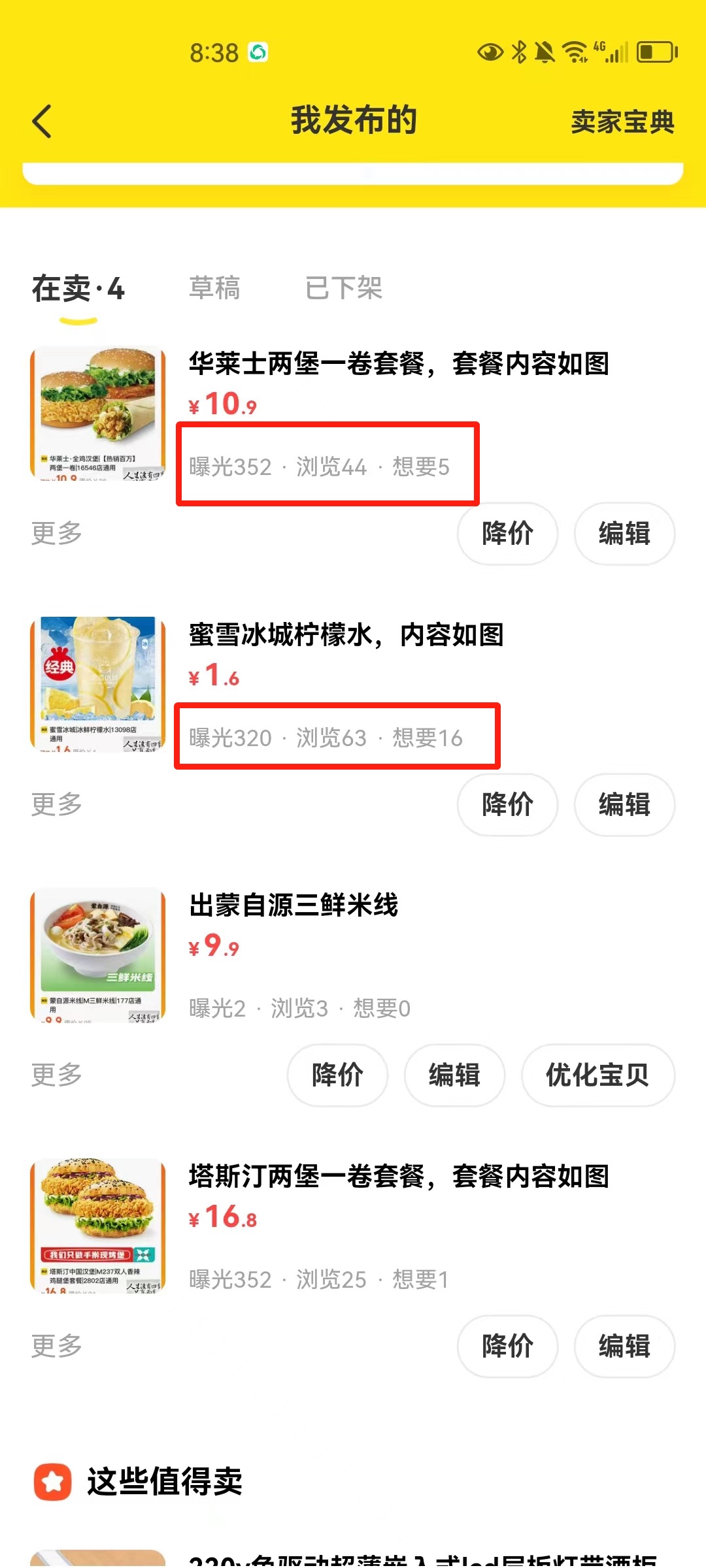Tap the back arrow to return
This screenshot has width=706, height=1568.
tap(42, 122)
